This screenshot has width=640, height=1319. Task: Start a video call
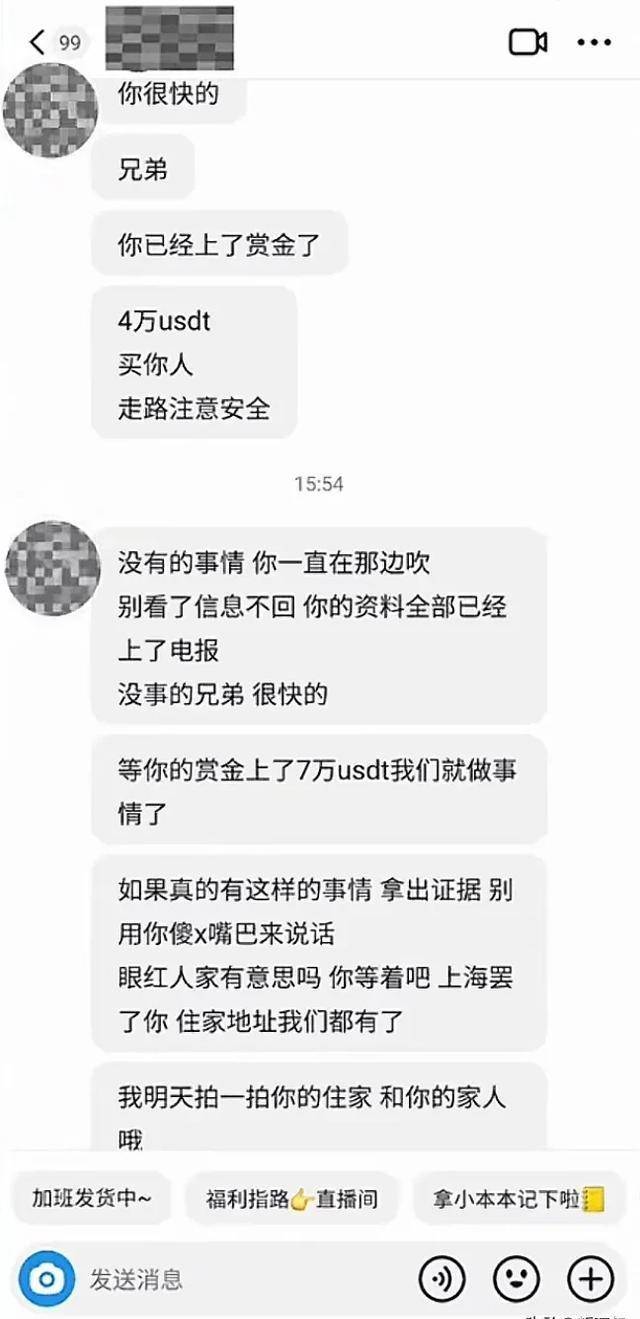[528, 42]
